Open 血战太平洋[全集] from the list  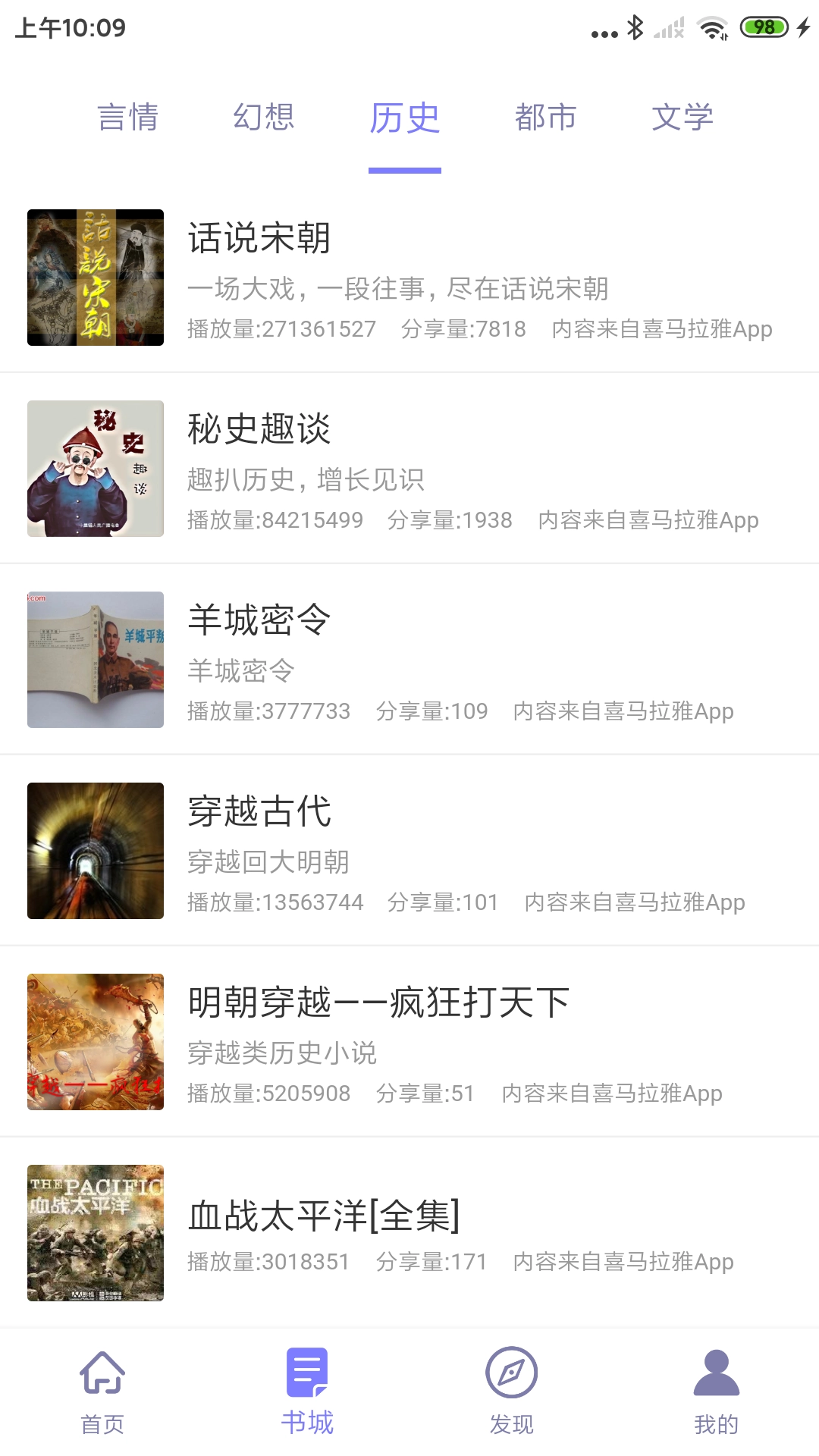pos(325,1212)
